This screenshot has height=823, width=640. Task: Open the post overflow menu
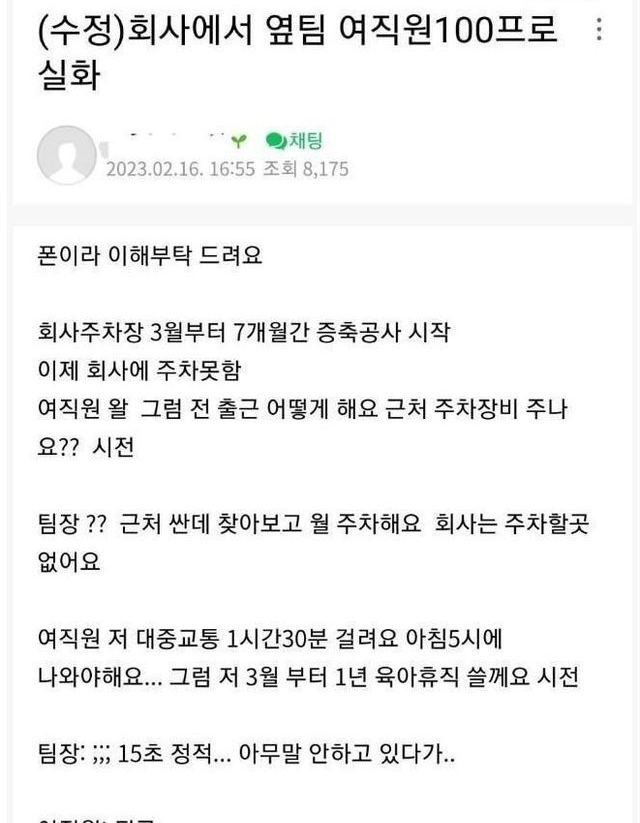[x=599, y=29]
